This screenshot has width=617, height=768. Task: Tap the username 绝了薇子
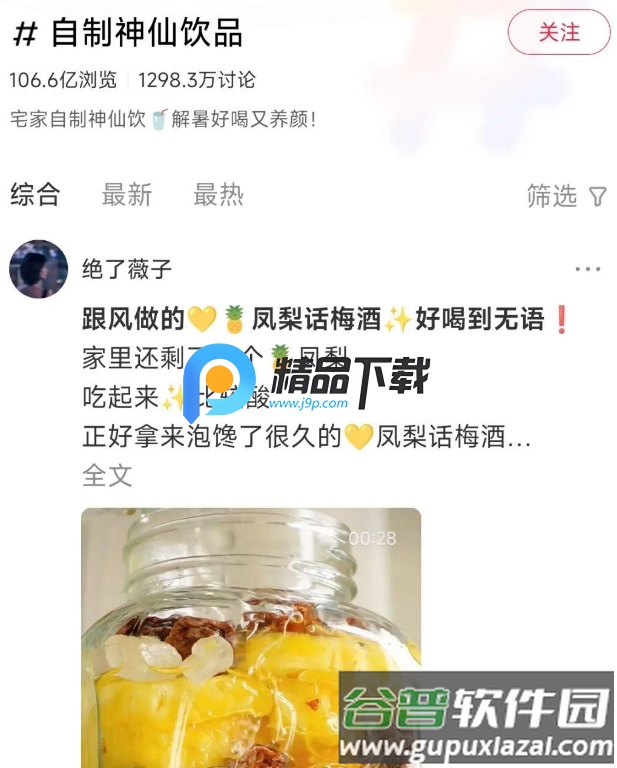pyautogui.click(x=127, y=269)
